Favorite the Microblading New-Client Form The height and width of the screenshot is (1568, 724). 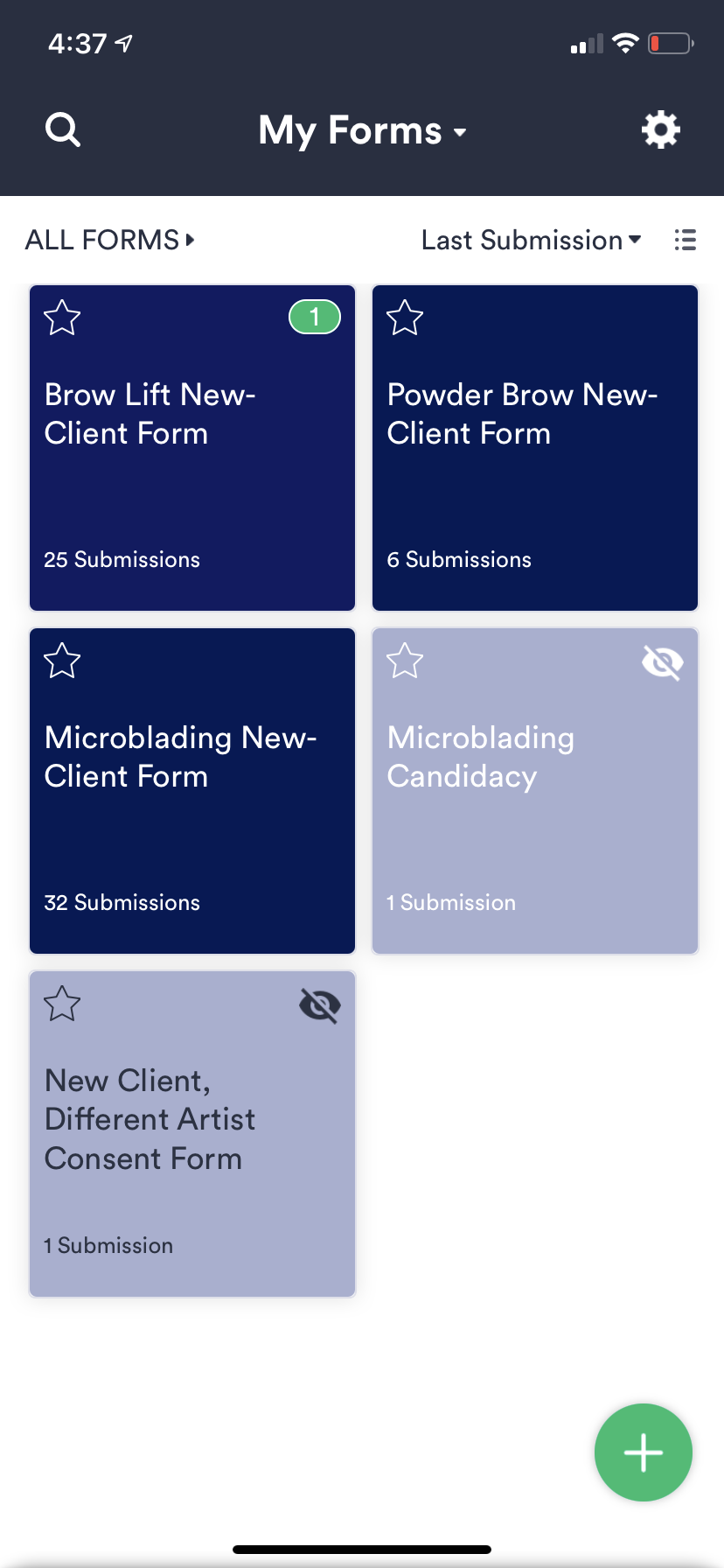point(62,661)
